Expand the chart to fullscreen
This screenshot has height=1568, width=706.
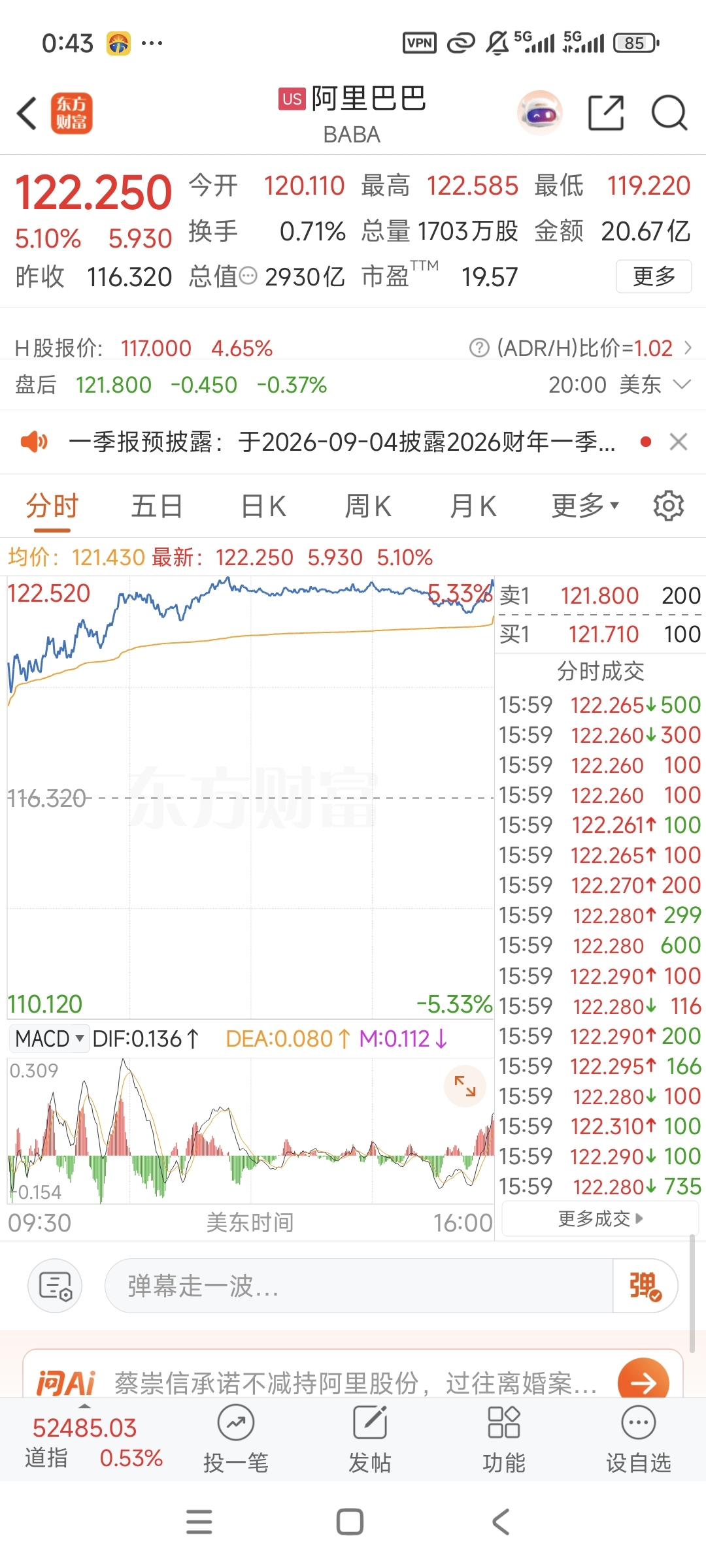(x=465, y=1086)
